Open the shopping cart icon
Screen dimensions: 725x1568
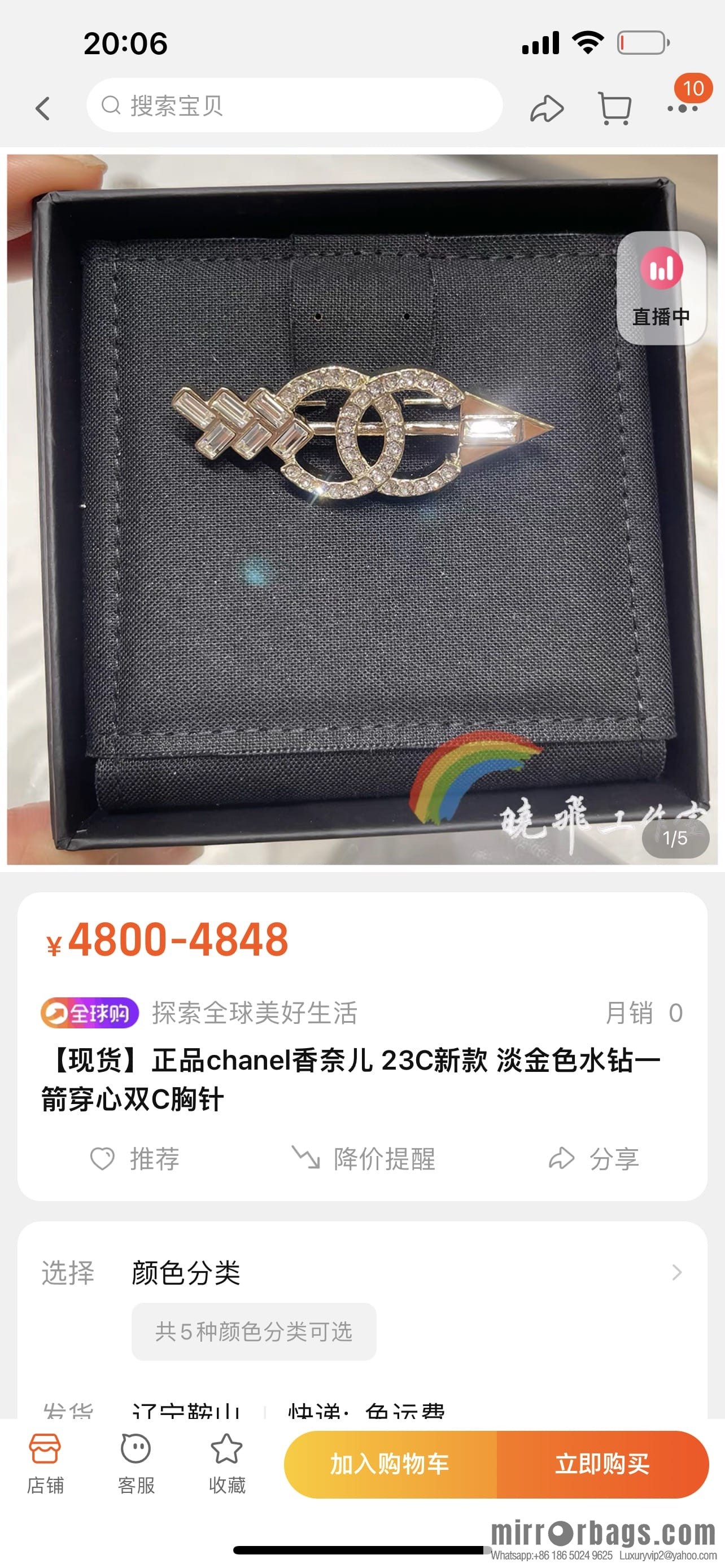point(616,107)
